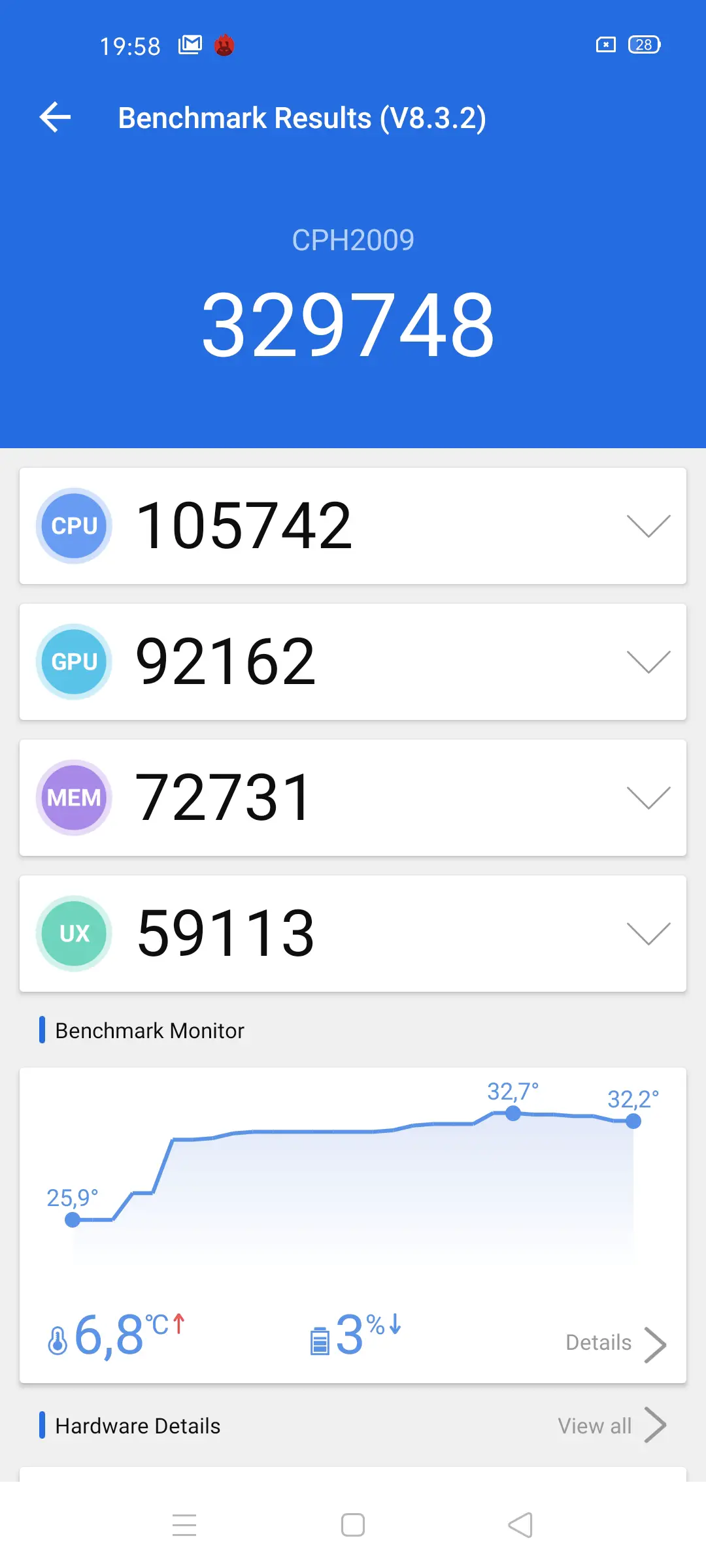Expand the CPU score 105742 details

pos(353,526)
